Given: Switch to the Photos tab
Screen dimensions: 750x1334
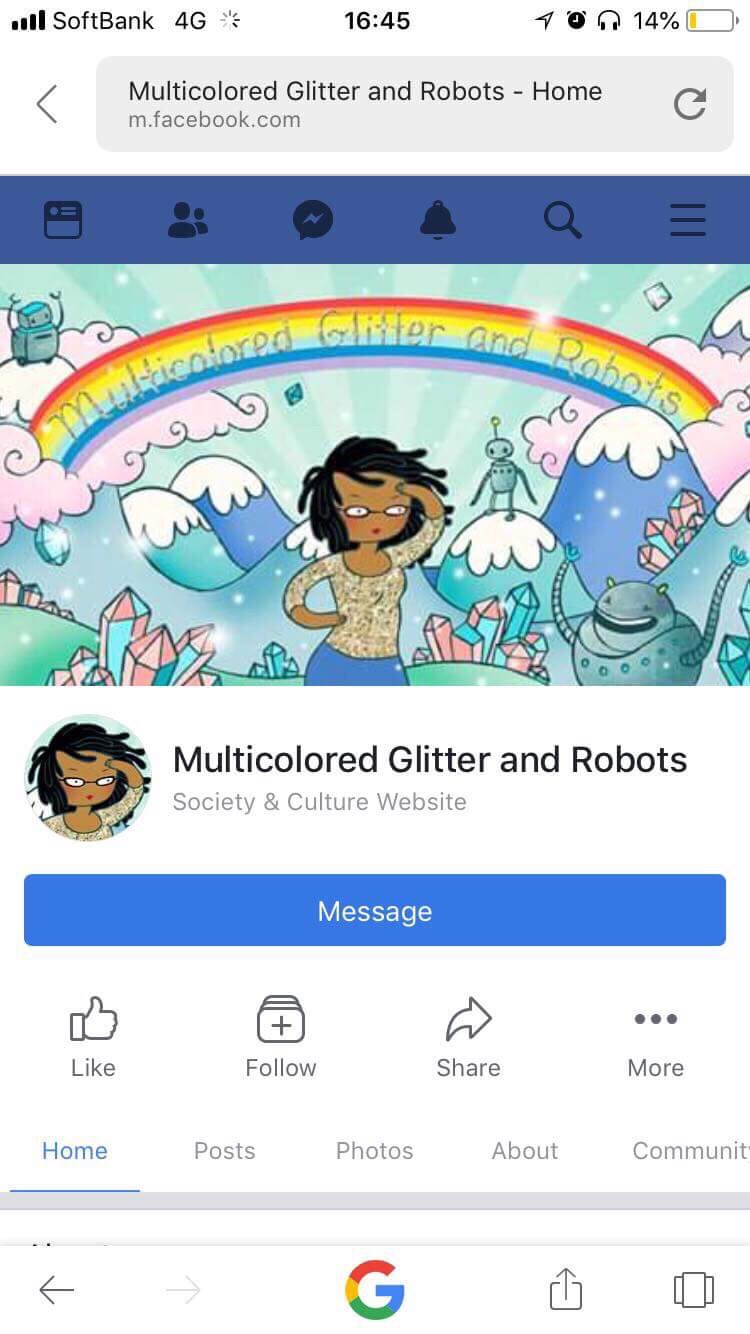Looking at the screenshot, I should 374,1151.
